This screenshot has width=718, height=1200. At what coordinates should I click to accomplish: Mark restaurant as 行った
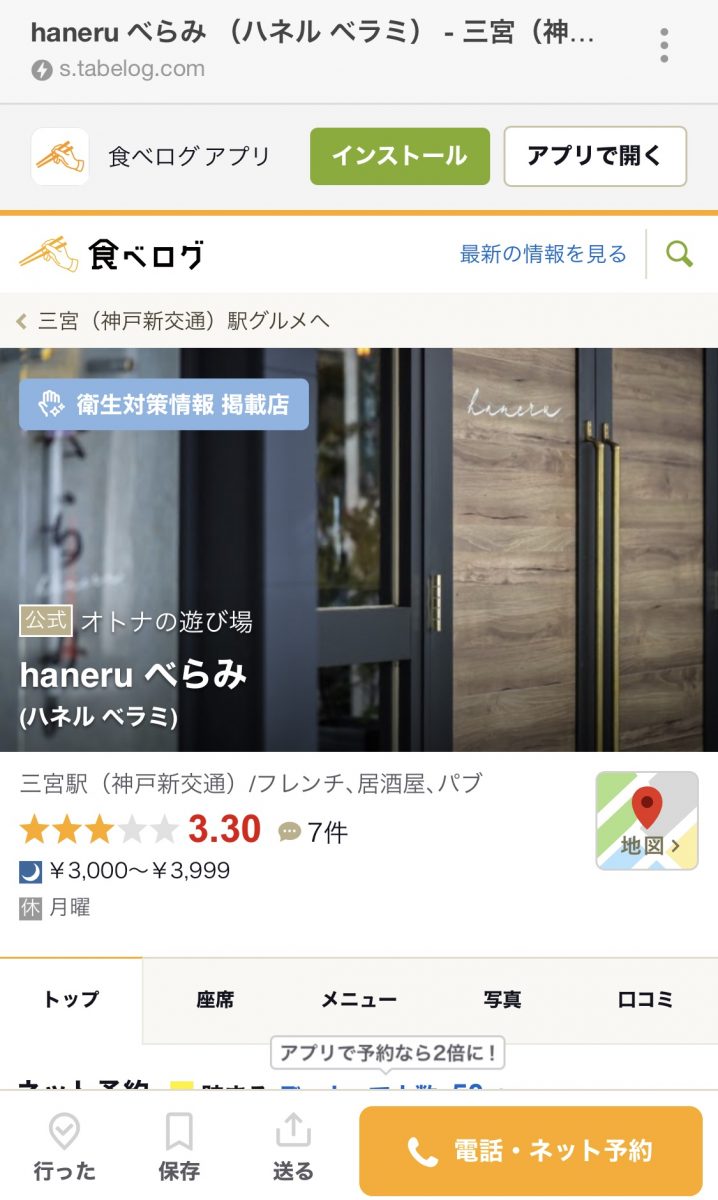[65, 1148]
